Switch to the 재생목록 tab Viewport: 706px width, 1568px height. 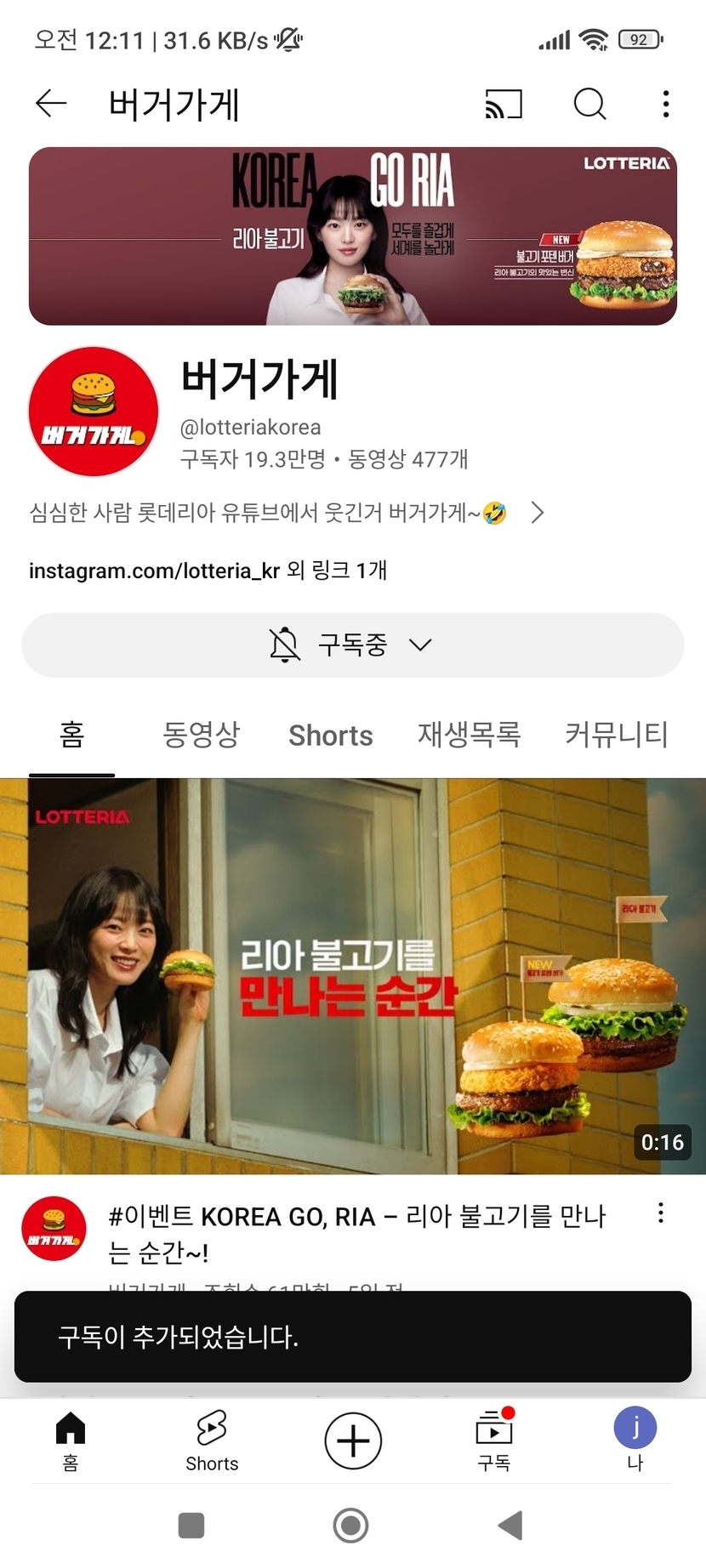(469, 735)
